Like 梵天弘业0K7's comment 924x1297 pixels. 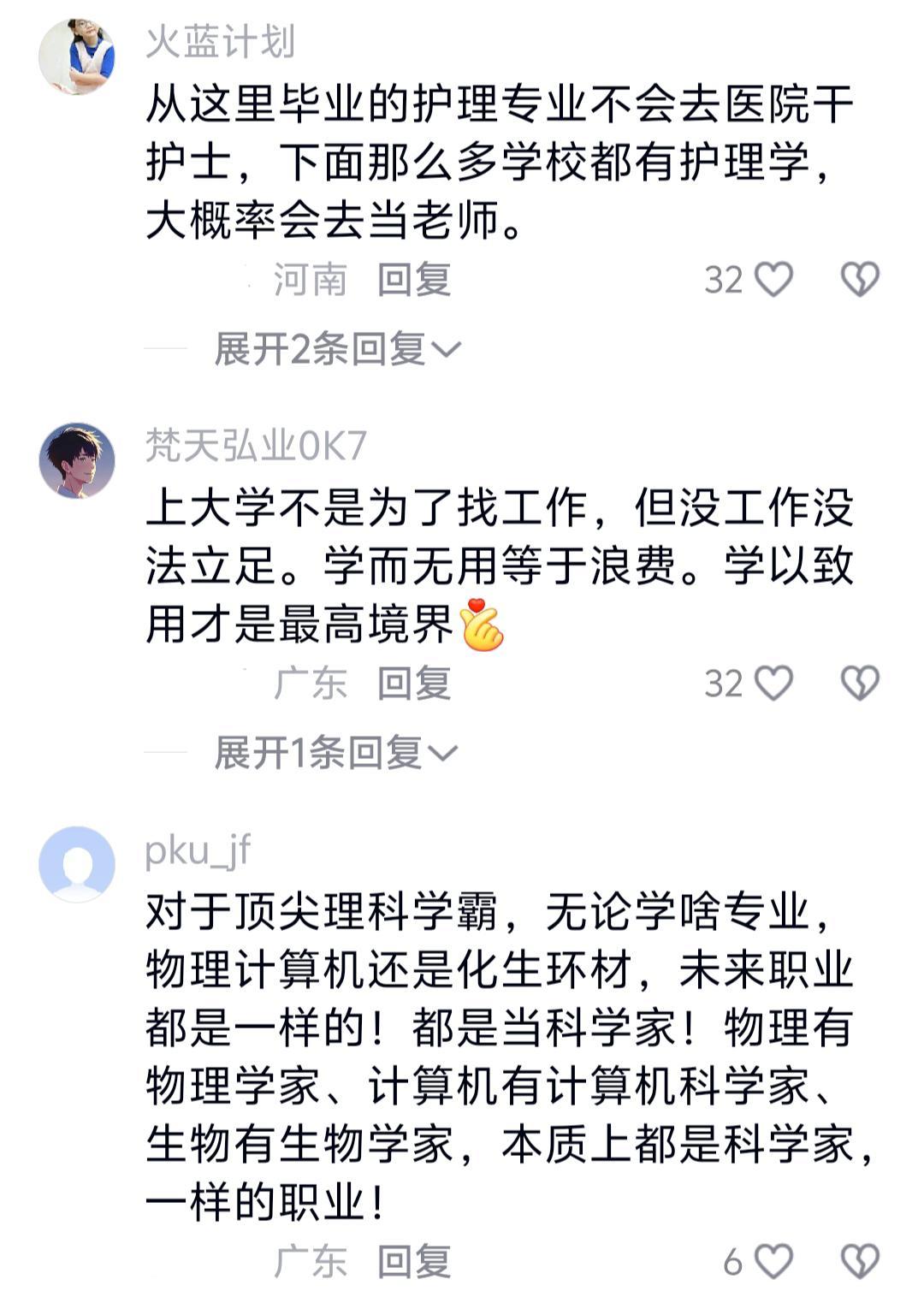pyautogui.click(x=773, y=684)
